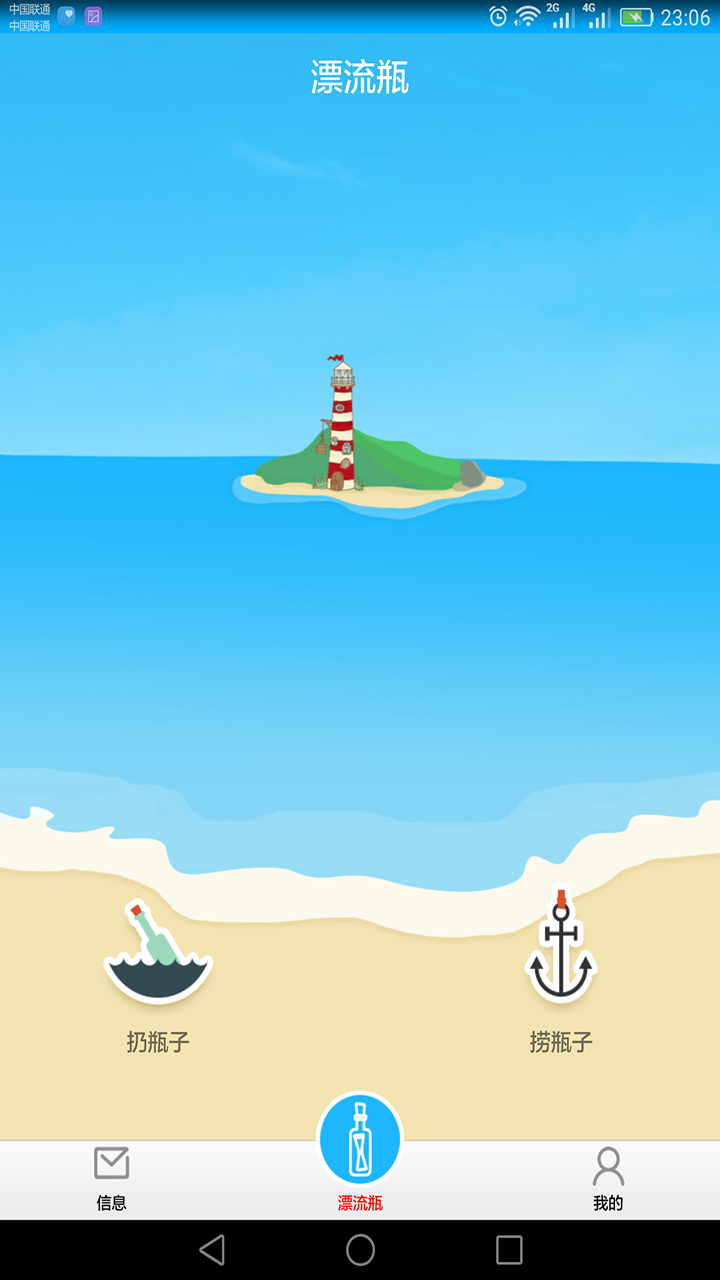Open the 信息 messages envelope icon
This screenshot has width=720, height=1280.
coord(112,1164)
